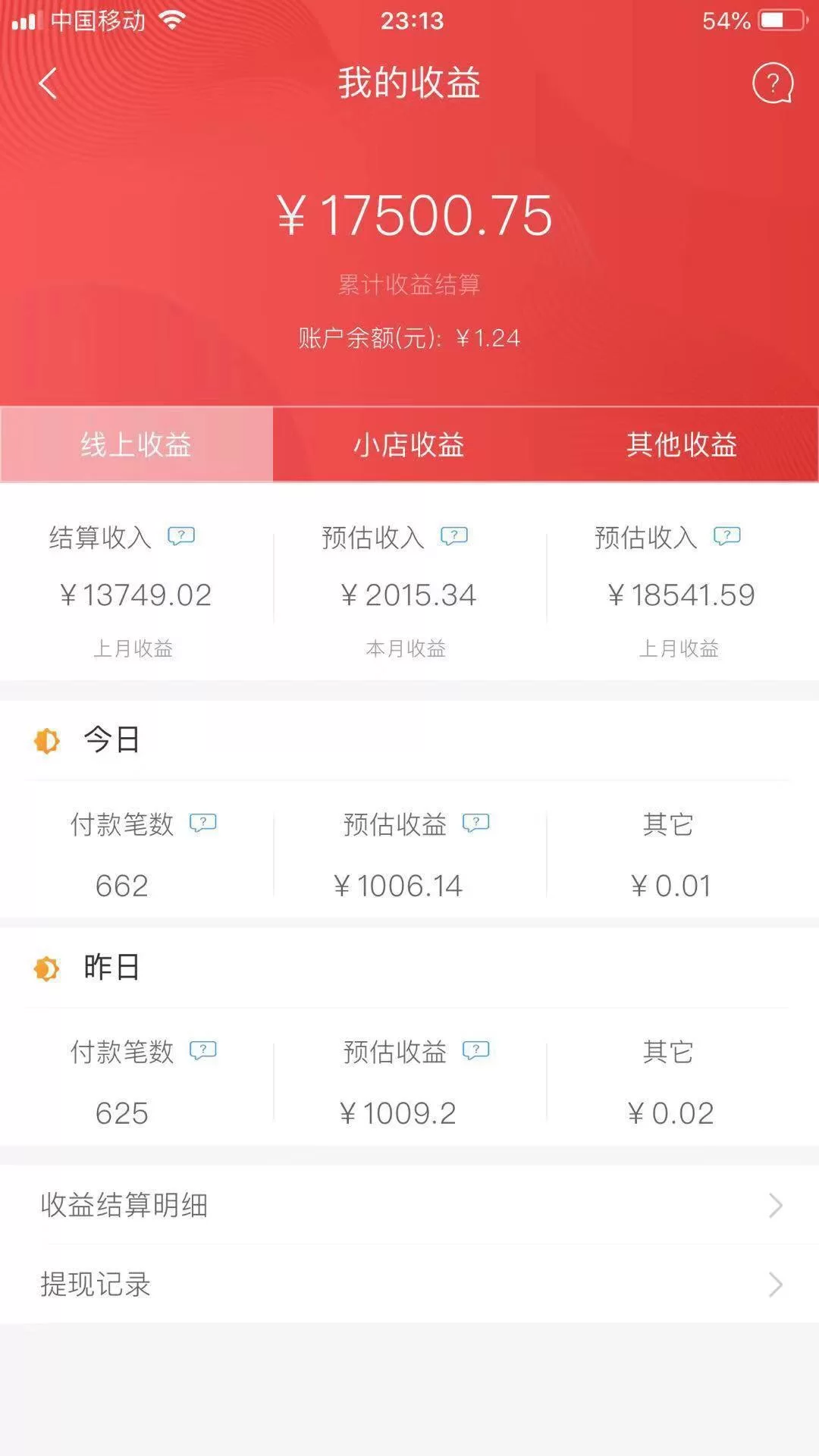Show info for yesterday's 付款笔数
Screen dimensions: 819x1456
click(x=202, y=1050)
